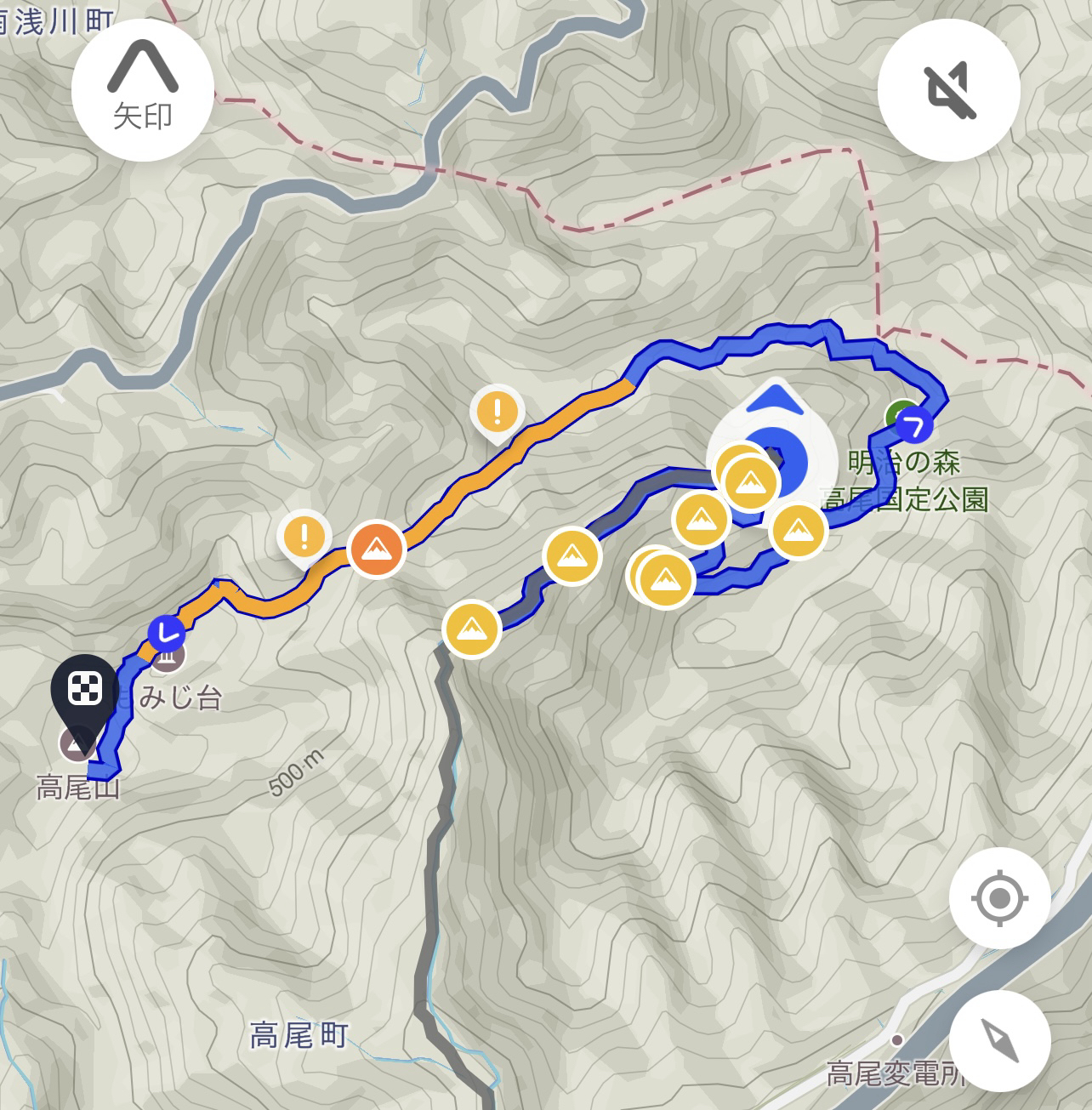Select the orange mountain marker on the route
1092x1110 pixels.
coord(376,549)
